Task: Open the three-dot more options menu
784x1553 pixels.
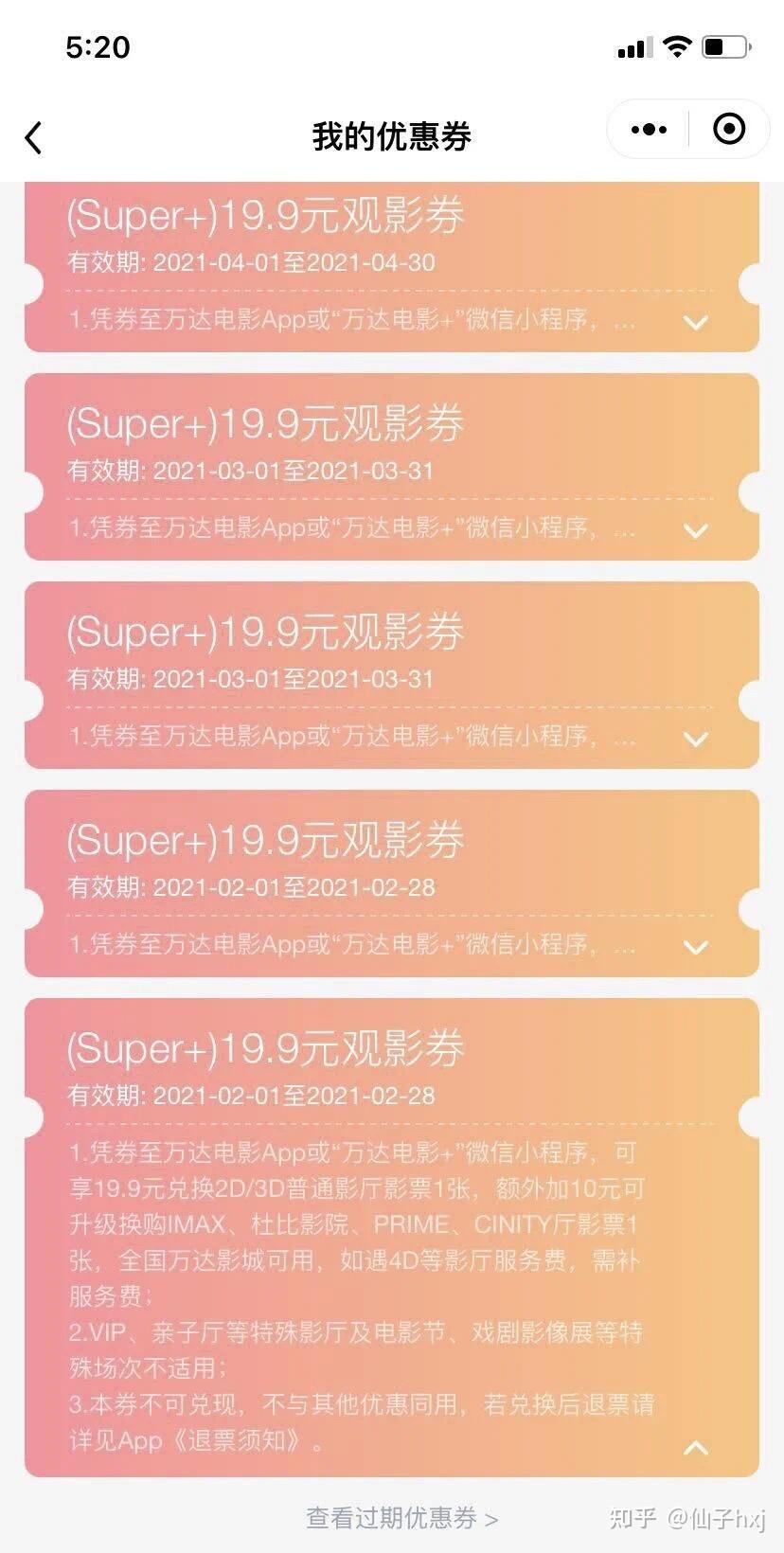Action: coord(648,129)
